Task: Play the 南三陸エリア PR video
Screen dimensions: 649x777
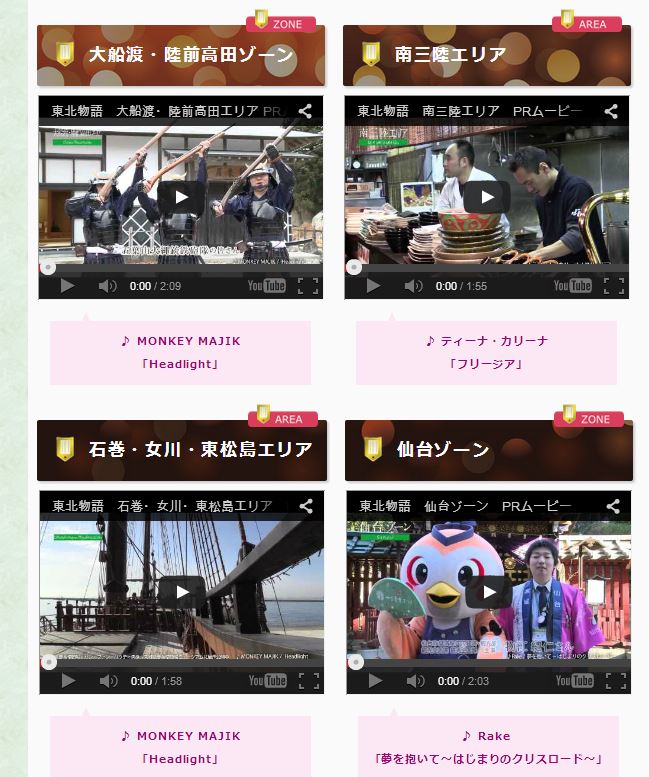Action: click(486, 197)
